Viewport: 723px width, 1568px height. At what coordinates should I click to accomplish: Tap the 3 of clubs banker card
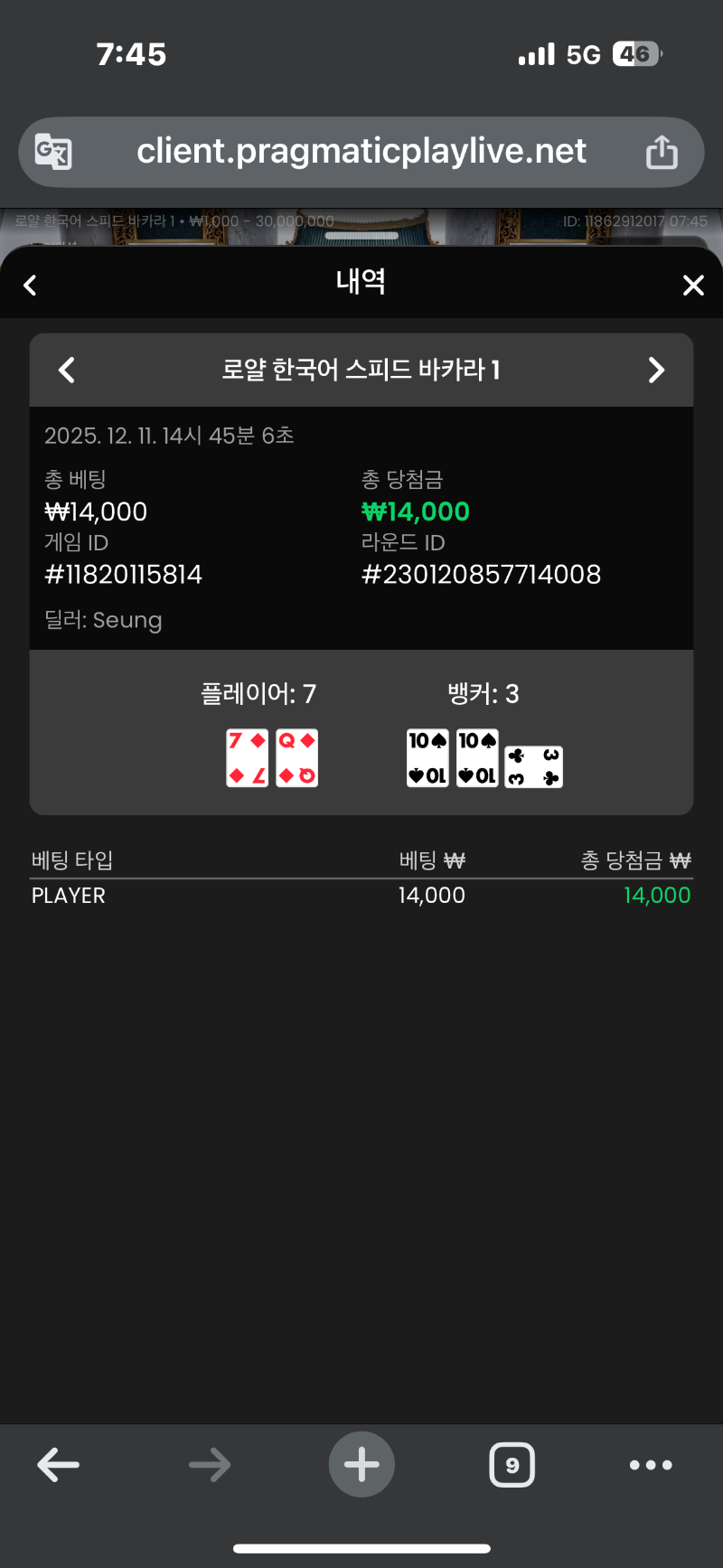click(x=532, y=764)
